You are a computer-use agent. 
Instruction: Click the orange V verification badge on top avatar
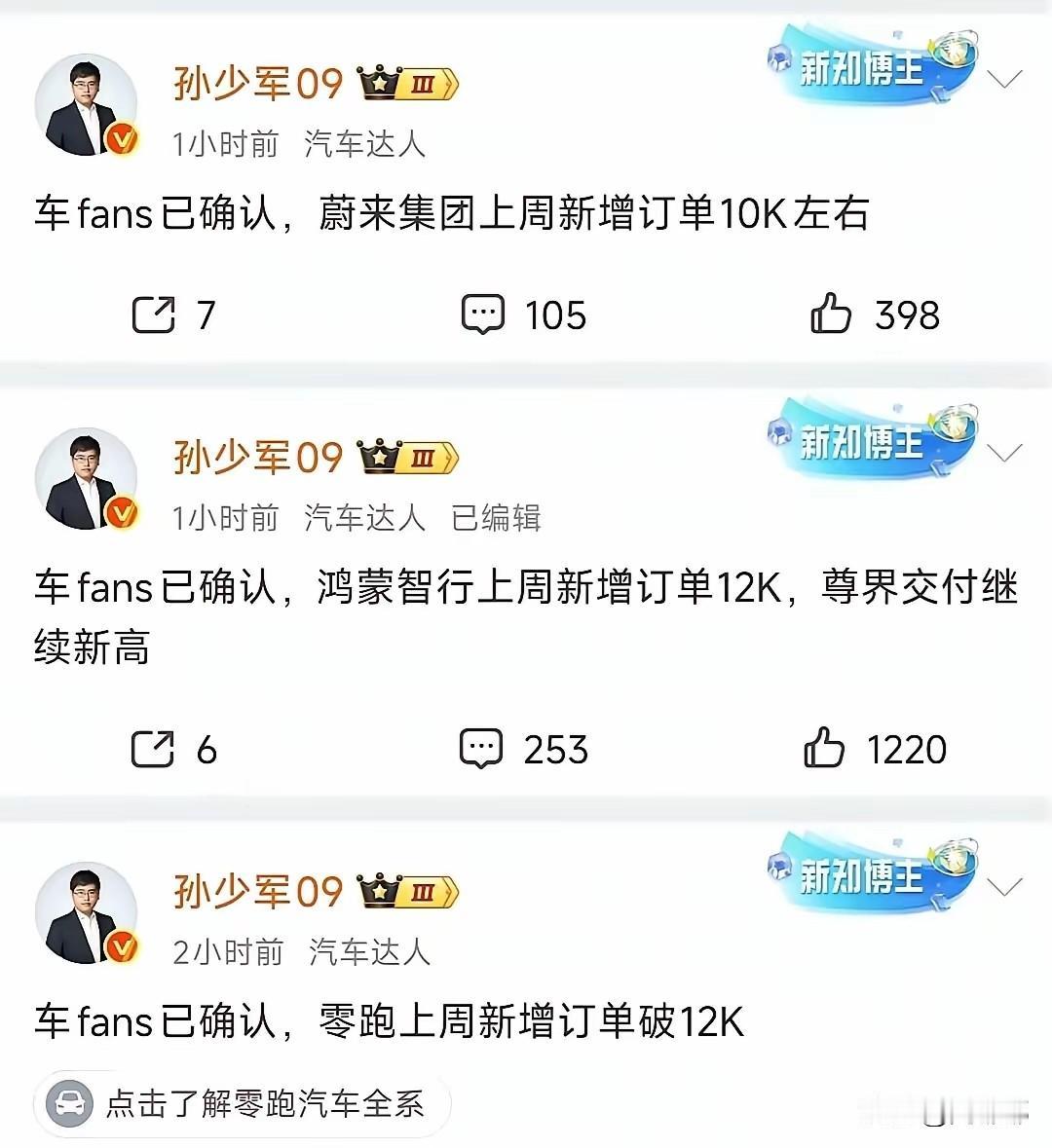coord(120,139)
